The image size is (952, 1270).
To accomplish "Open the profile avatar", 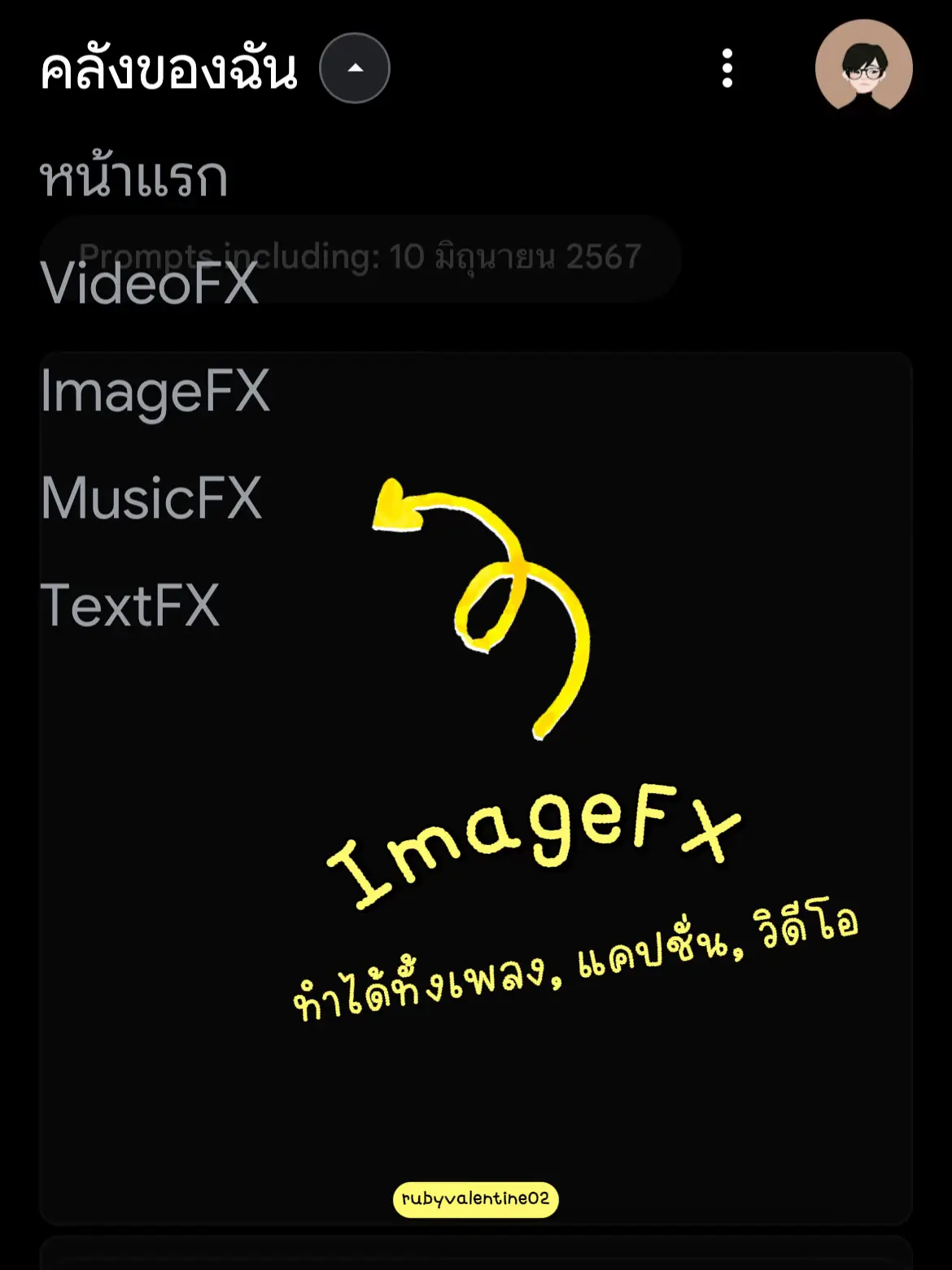I will 863,67.
